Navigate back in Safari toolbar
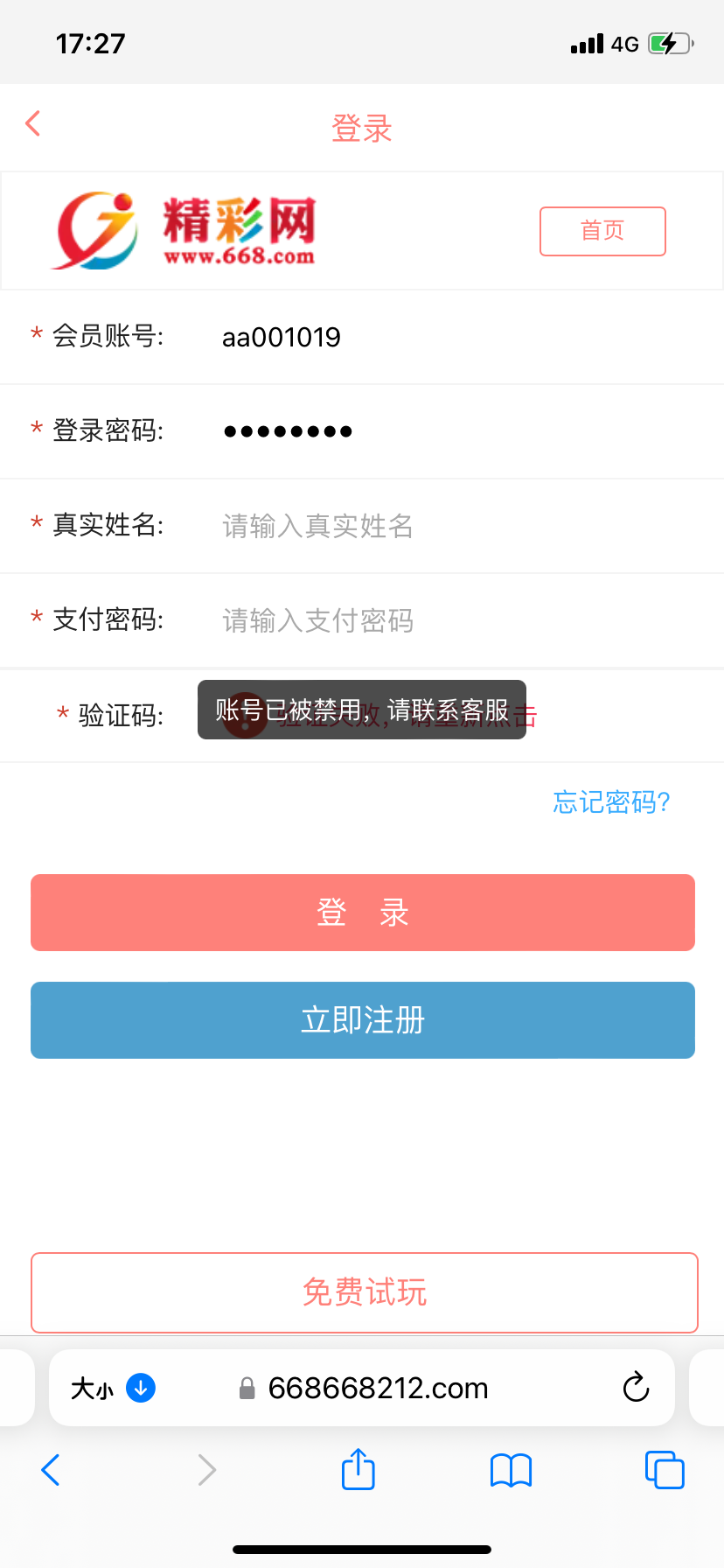The width and height of the screenshot is (724, 1568). pos(51,1470)
